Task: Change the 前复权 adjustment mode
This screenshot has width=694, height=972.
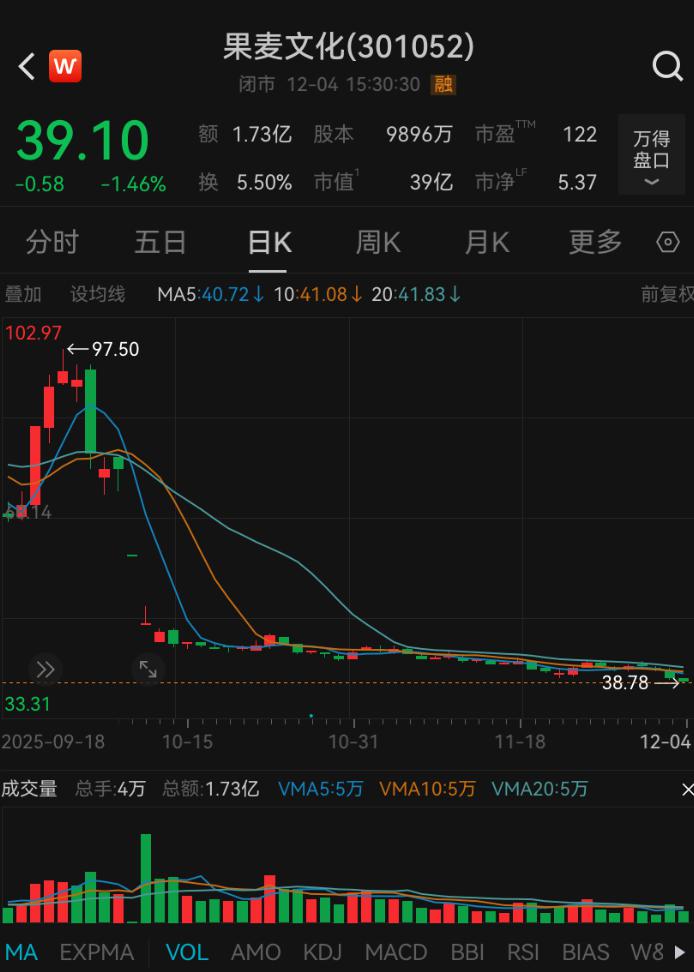Action: point(667,294)
